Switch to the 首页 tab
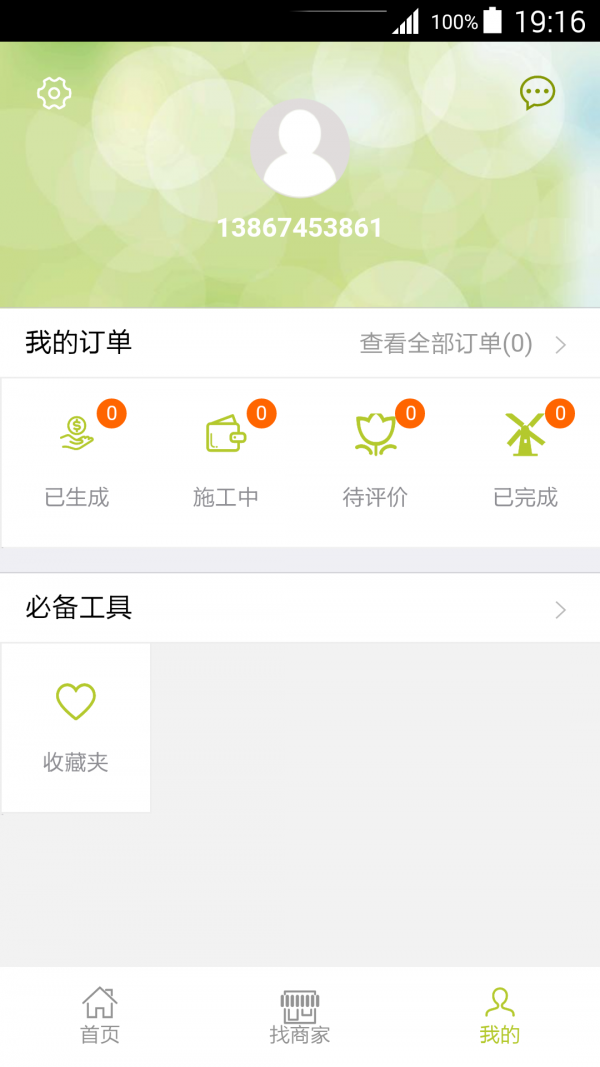The width and height of the screenshot is (600, 1067). point(100,1016)
